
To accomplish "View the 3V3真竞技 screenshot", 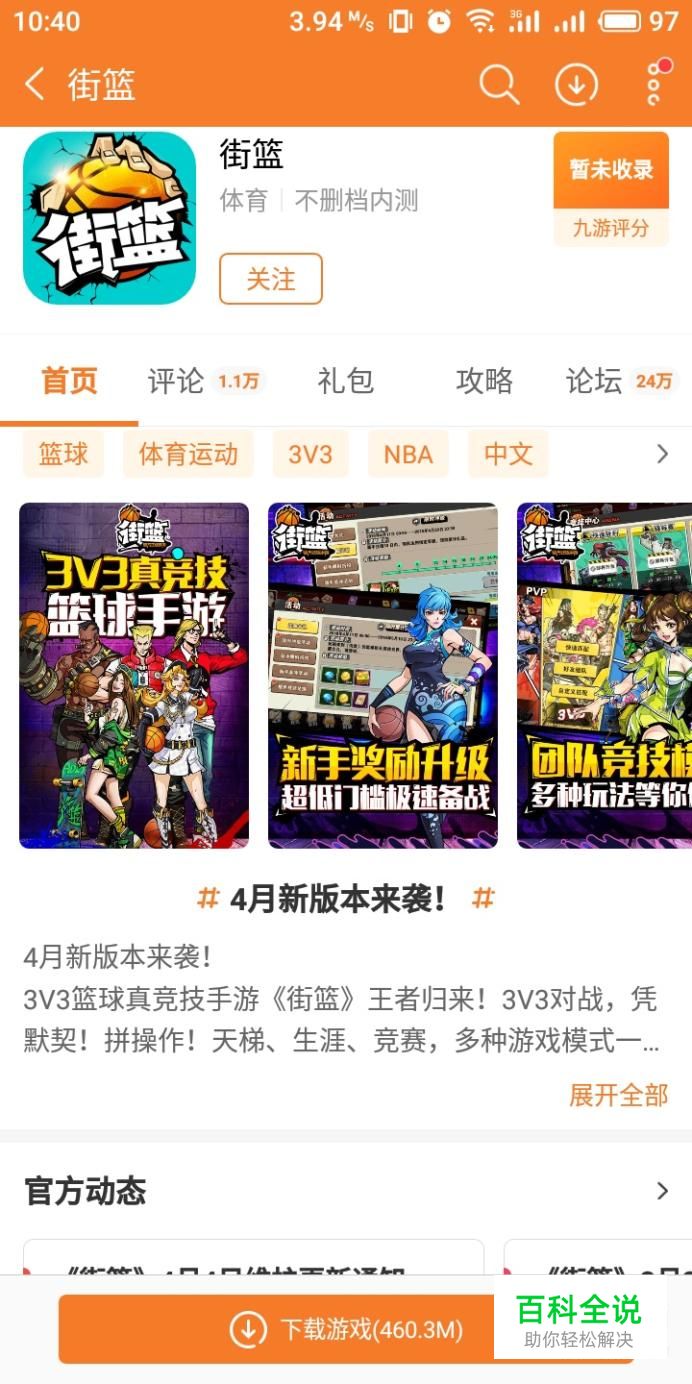I will pos(134,675).
